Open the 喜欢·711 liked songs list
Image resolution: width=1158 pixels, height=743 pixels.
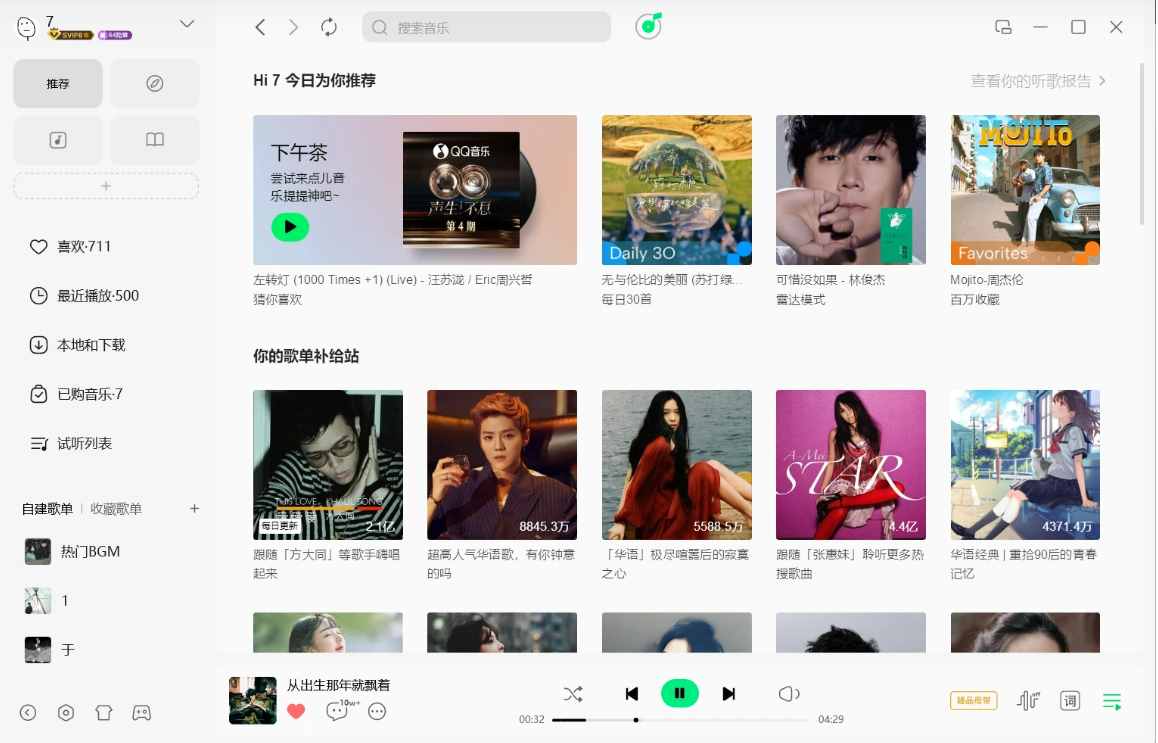tap(84, 247)
